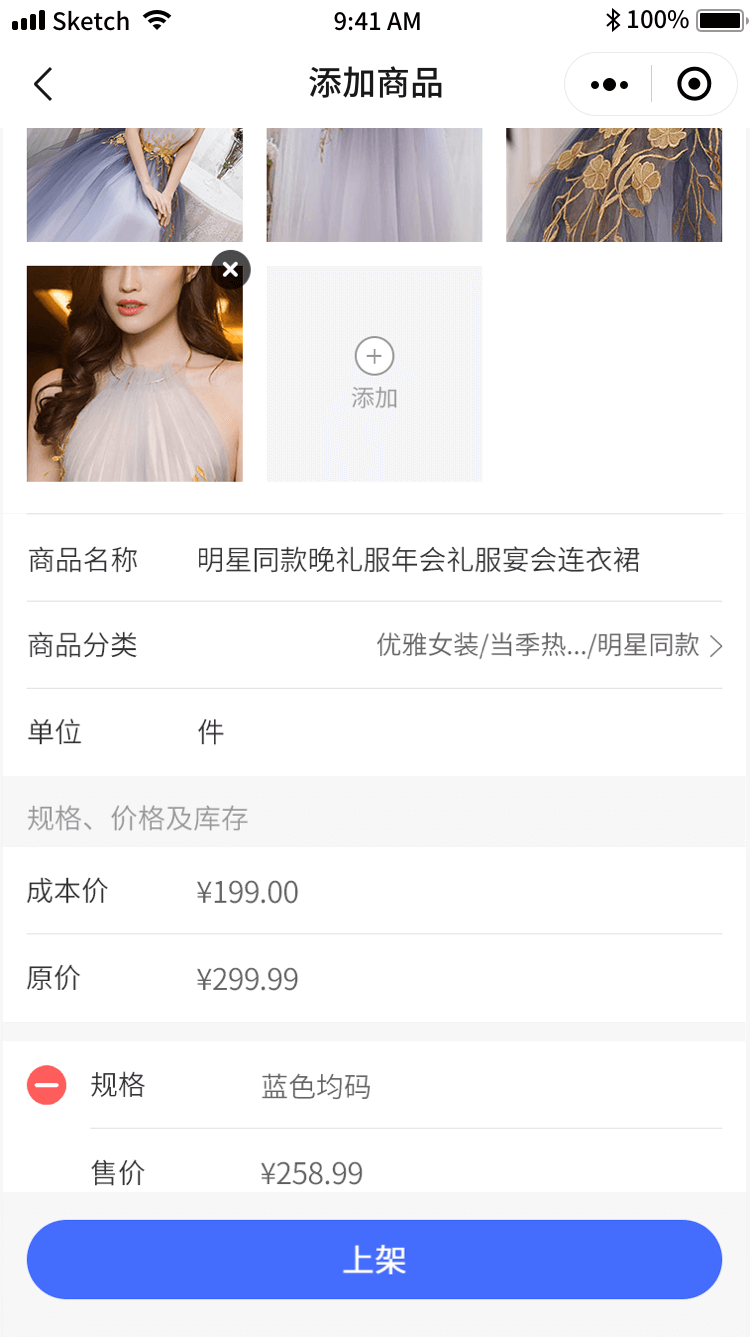
Task: Delete the 蓝色均码 specification with the red minus
Action: pos(47,1085)
